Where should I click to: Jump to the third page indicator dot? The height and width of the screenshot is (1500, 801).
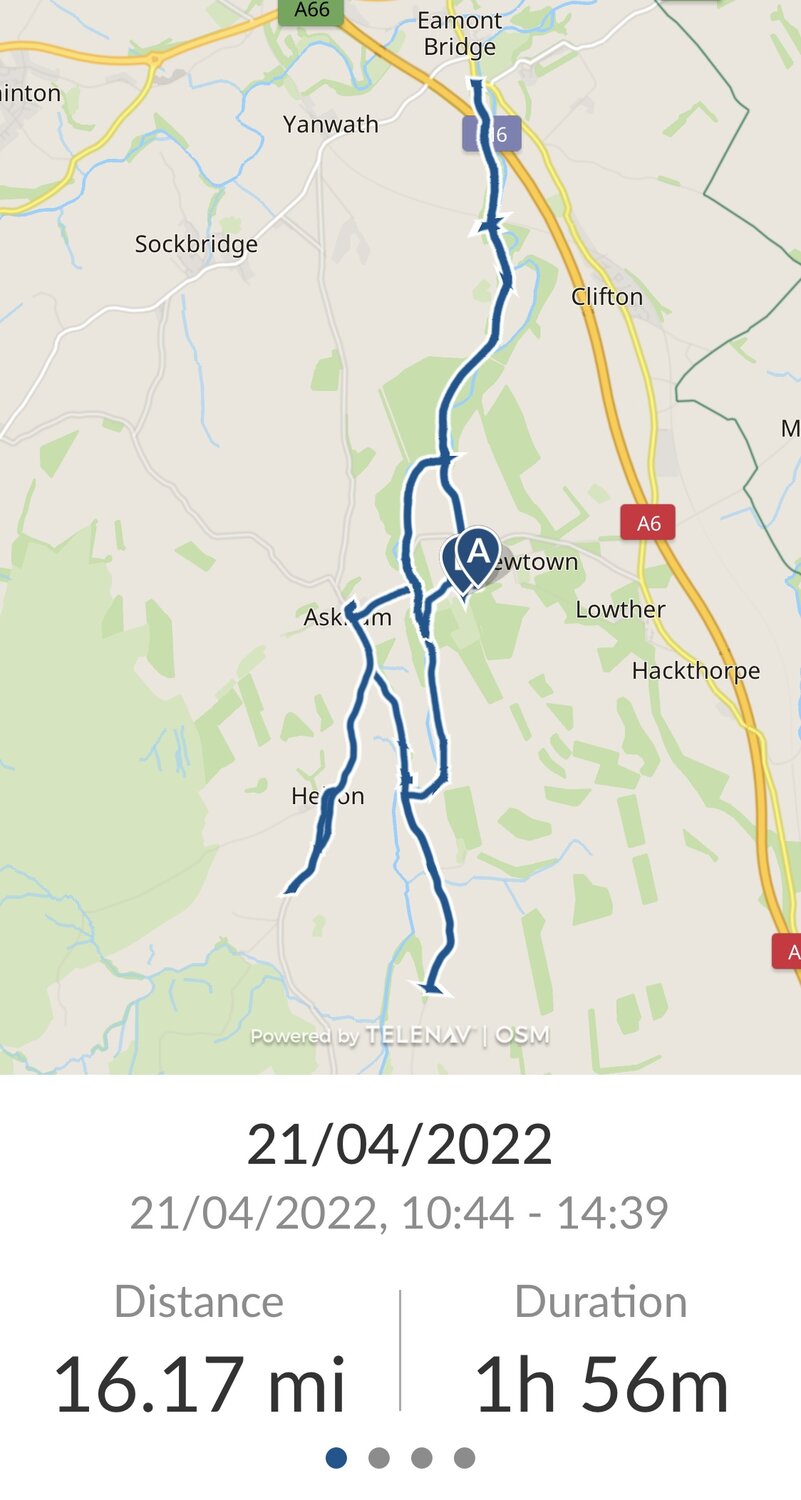[x=422, y=1458]
